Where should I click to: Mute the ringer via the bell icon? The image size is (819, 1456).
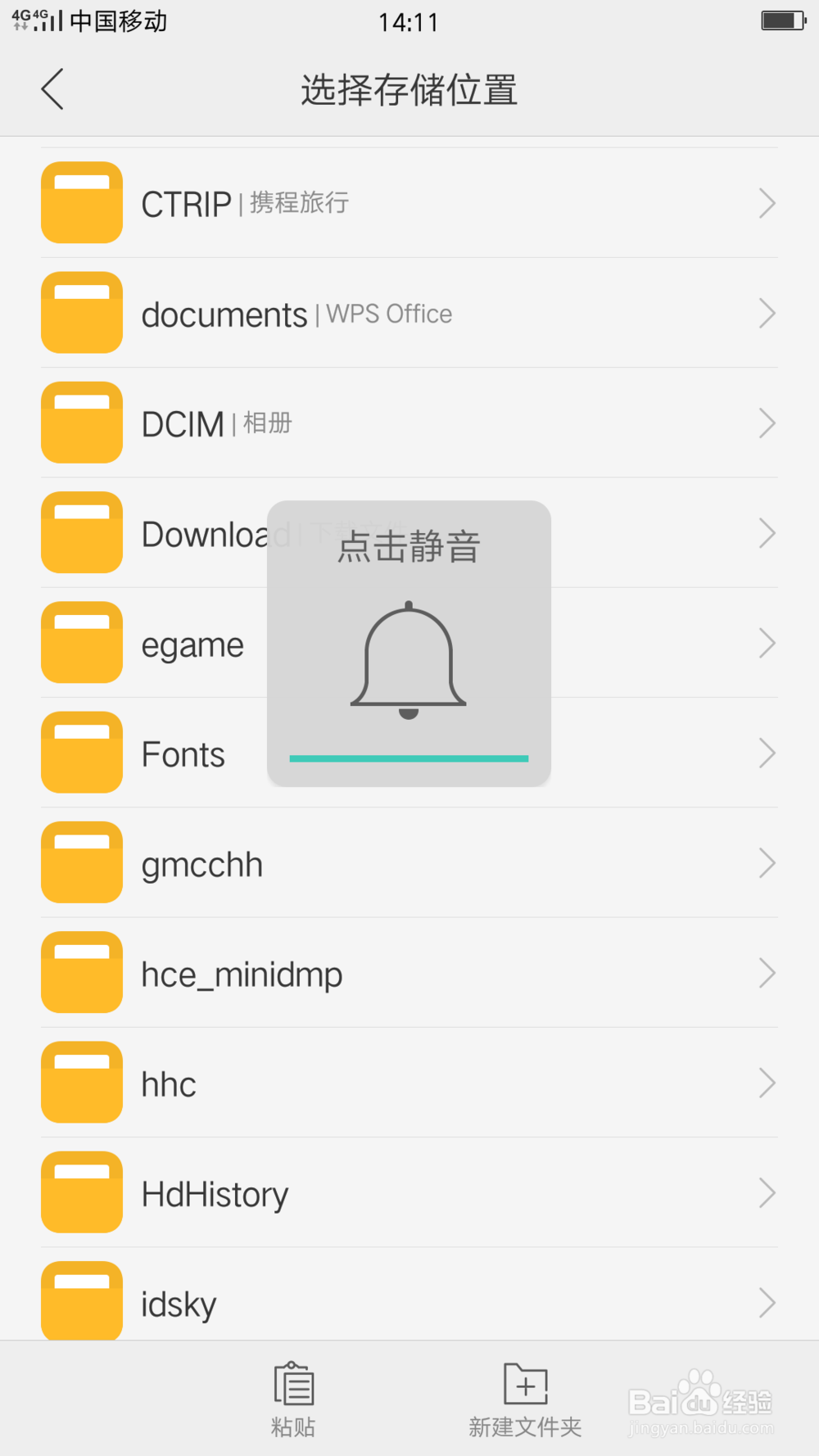(409, 660)
